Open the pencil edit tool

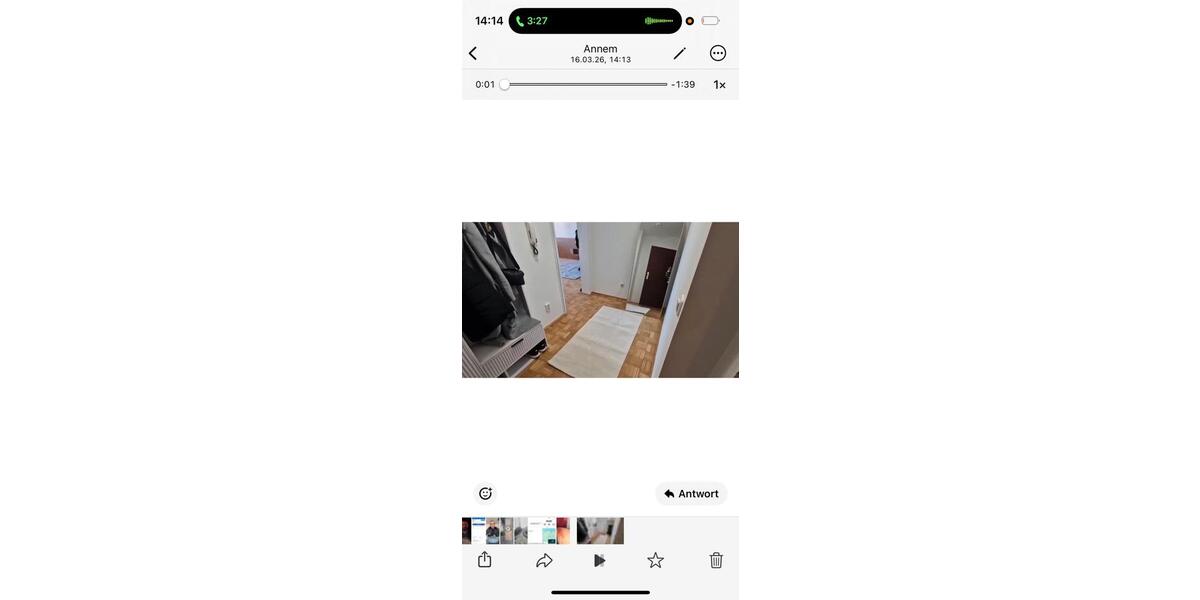point(680,53)
